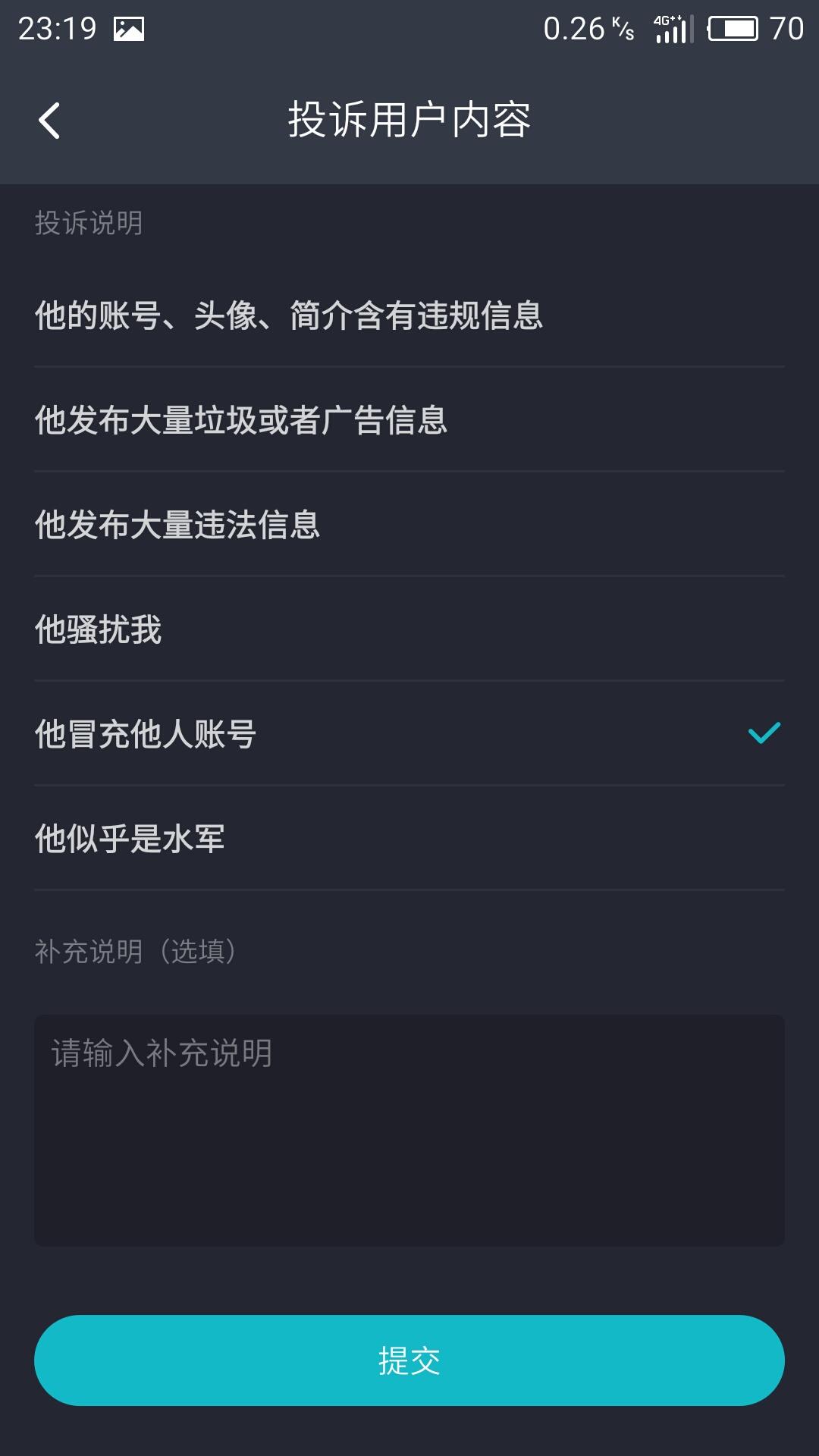The height and width of the screenshot is (1456, 819).
Task: Tap the checked 他冒充他人账号 option
Action: coord(409,733)
